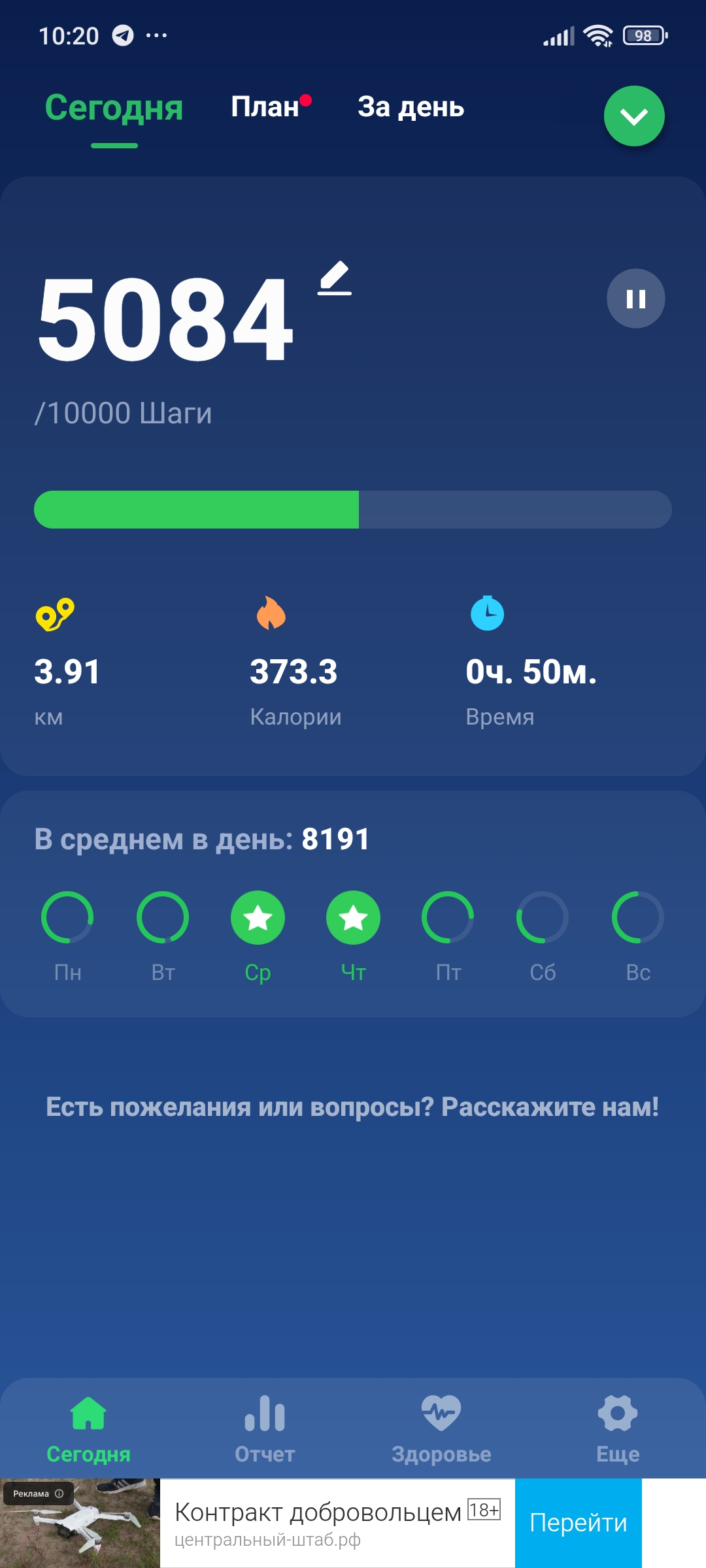Viewport: 706px width, 1568px height.
Task: Open the В среднем в день weekly card
Action: pyautogui.click(x=203, y=839)
